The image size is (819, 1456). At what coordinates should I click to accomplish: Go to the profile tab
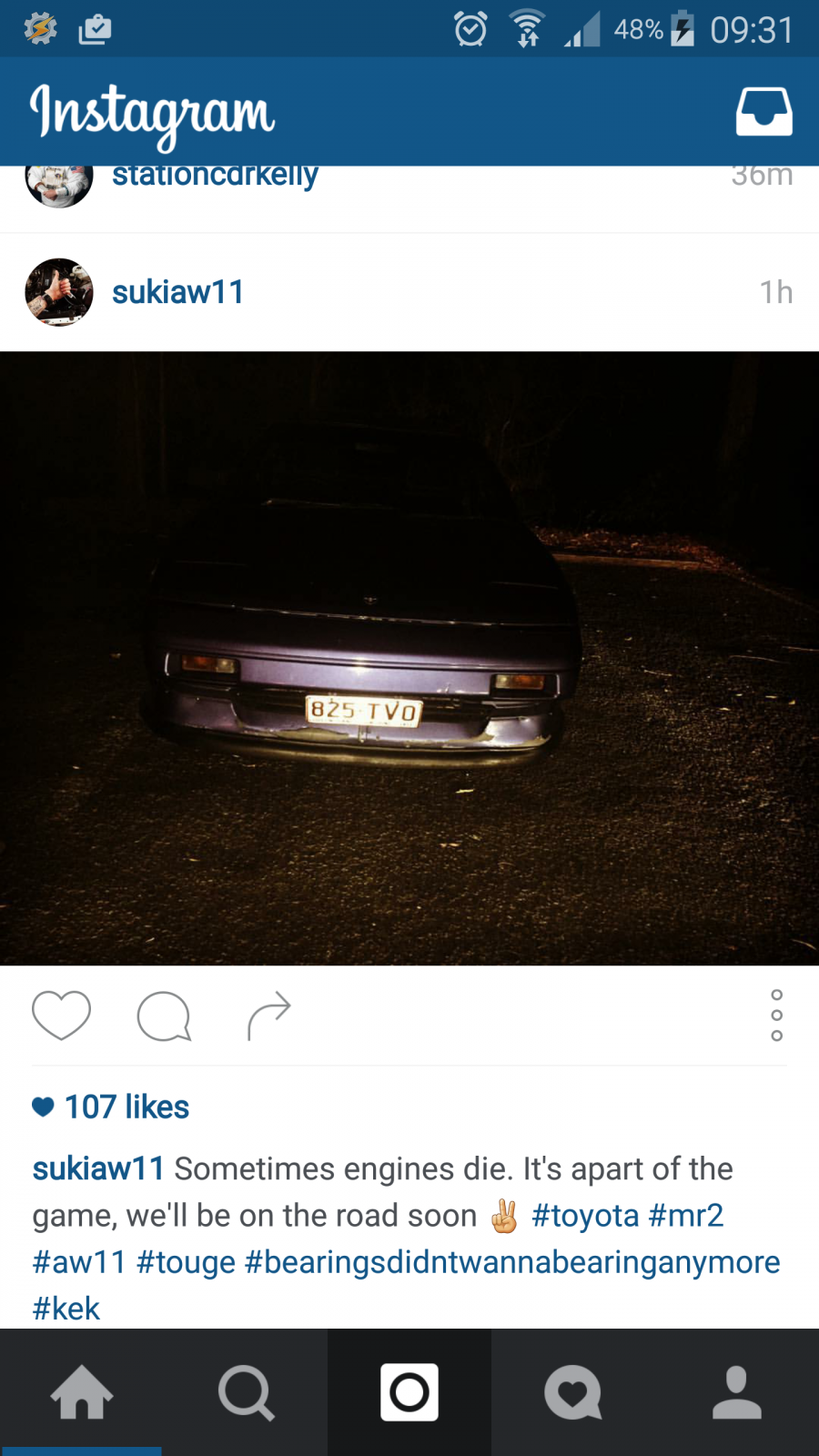click(737, 1392)
